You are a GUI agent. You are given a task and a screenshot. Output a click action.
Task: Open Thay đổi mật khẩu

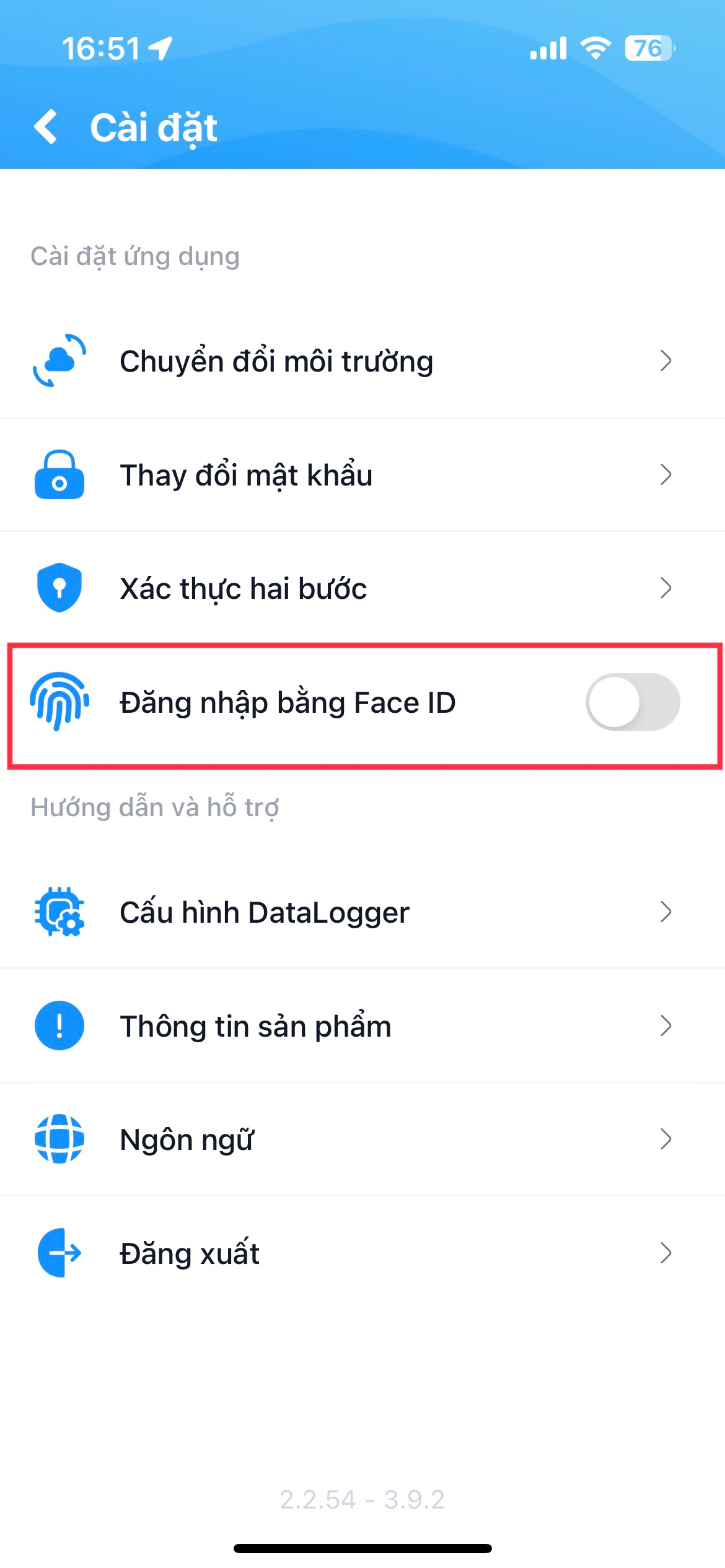(x=362, y=475)
